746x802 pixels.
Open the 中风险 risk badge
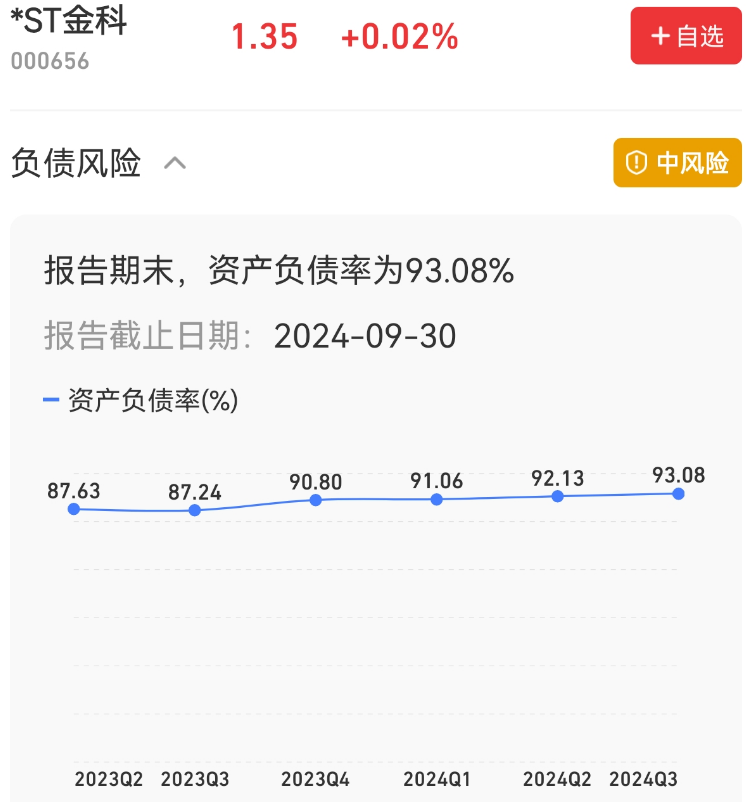pyautogui.click(x=677, y=163)
